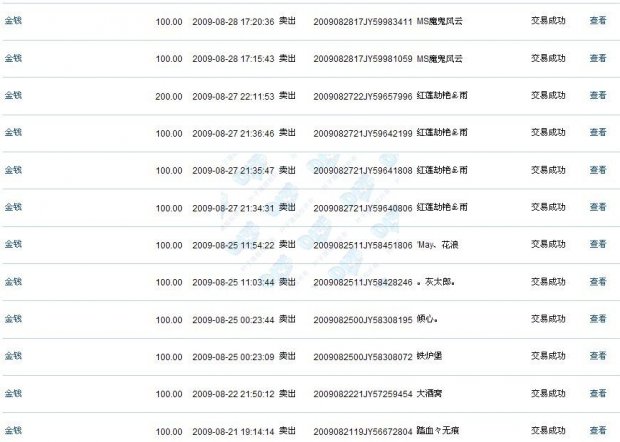Open 查看 for the 2009-08-27 21:36:46 order

pos(597,132)
